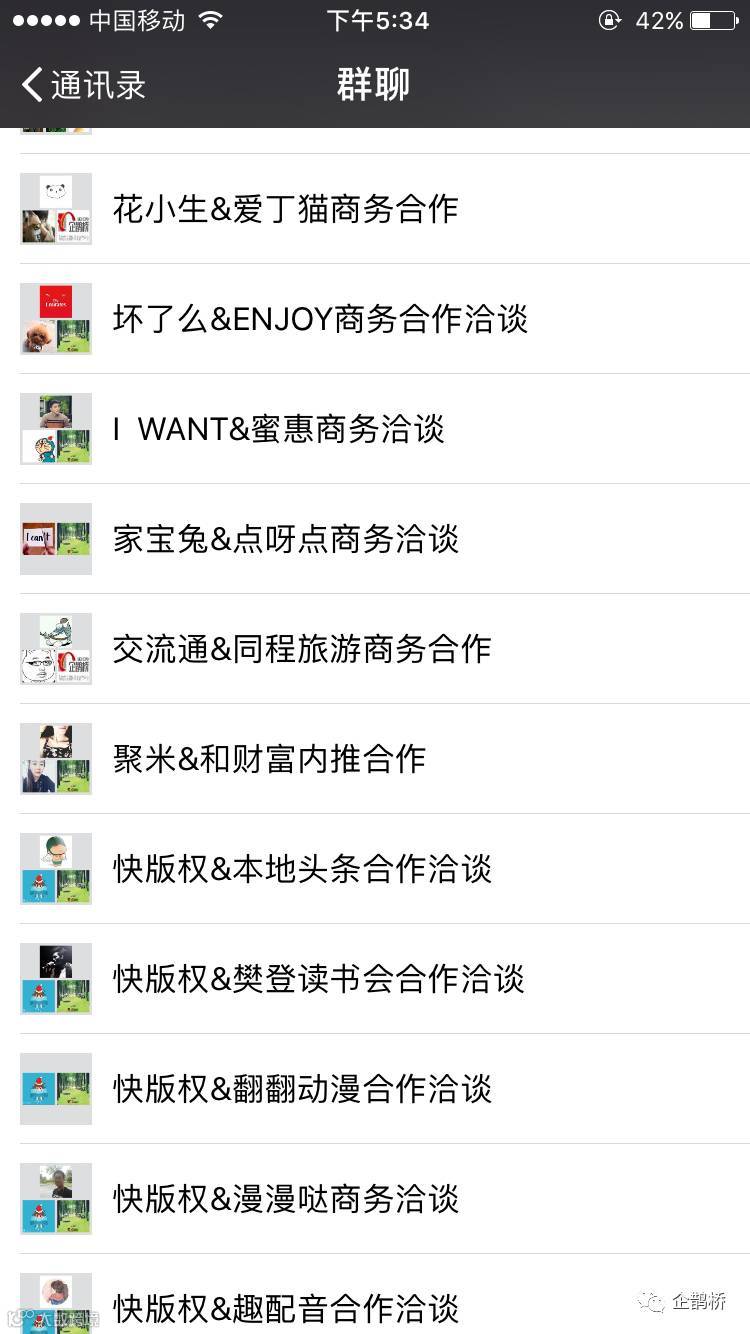Tap the avatar for 聚米&和财富内推合作

click(x=55, y=759)
